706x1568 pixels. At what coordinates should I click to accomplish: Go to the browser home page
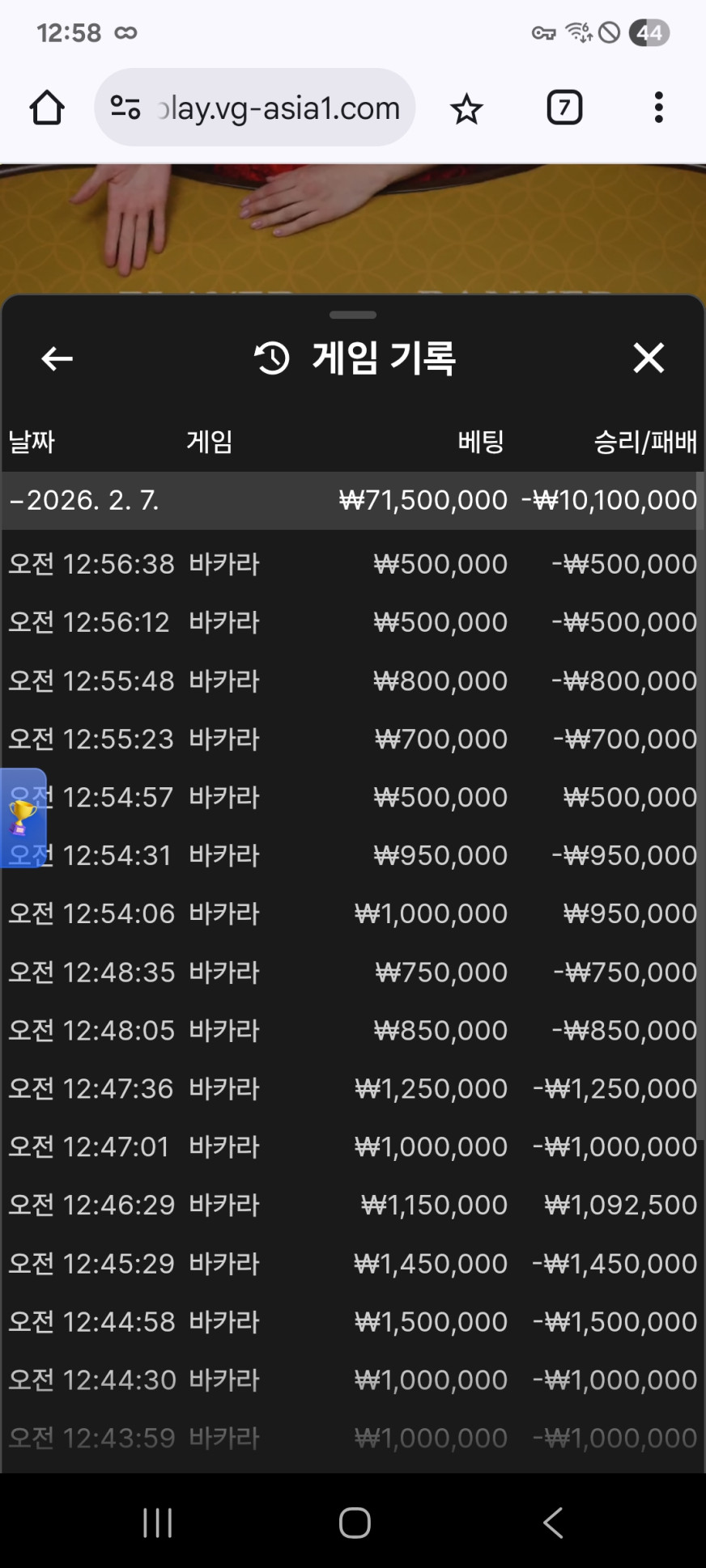tap(47, 108)
